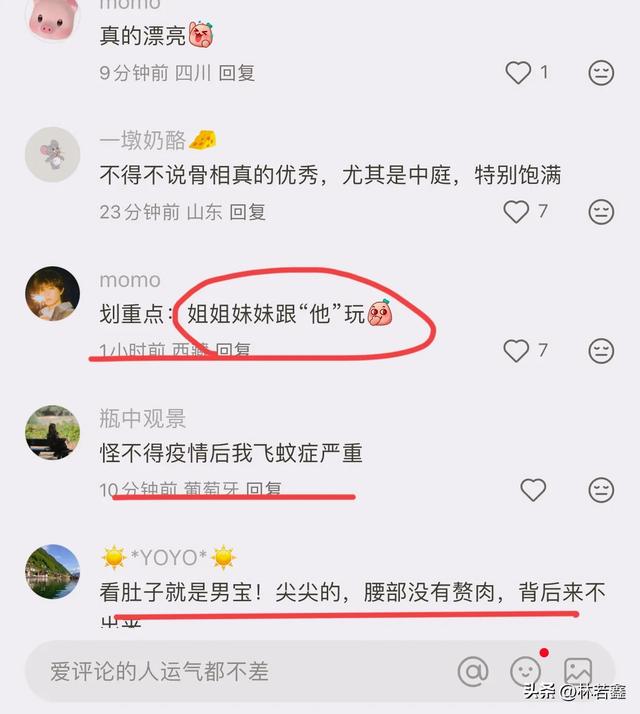
Task: Like momo's comment 真的漂亮
Action: [518, 72]
